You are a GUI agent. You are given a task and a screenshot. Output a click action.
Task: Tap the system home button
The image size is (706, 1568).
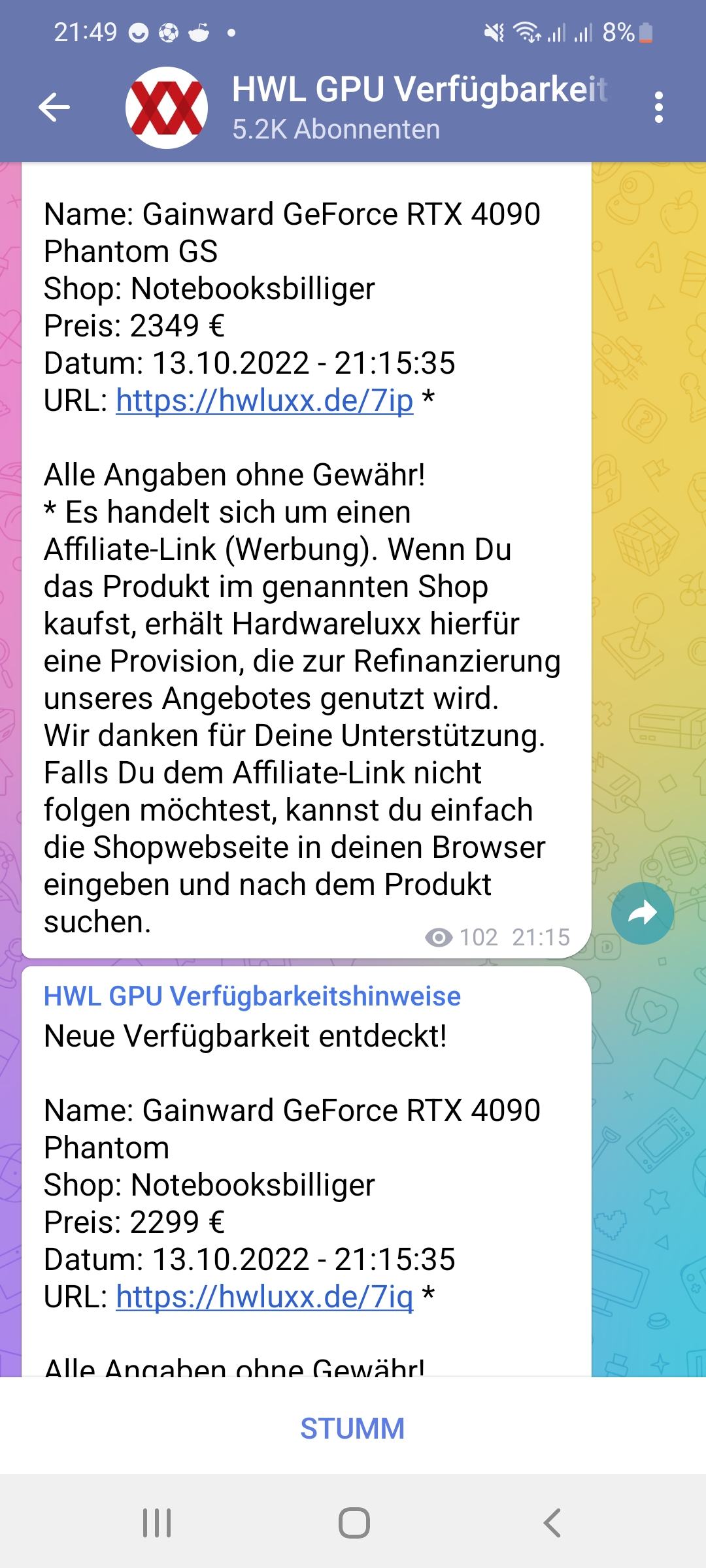click(x=354, y=1522)
